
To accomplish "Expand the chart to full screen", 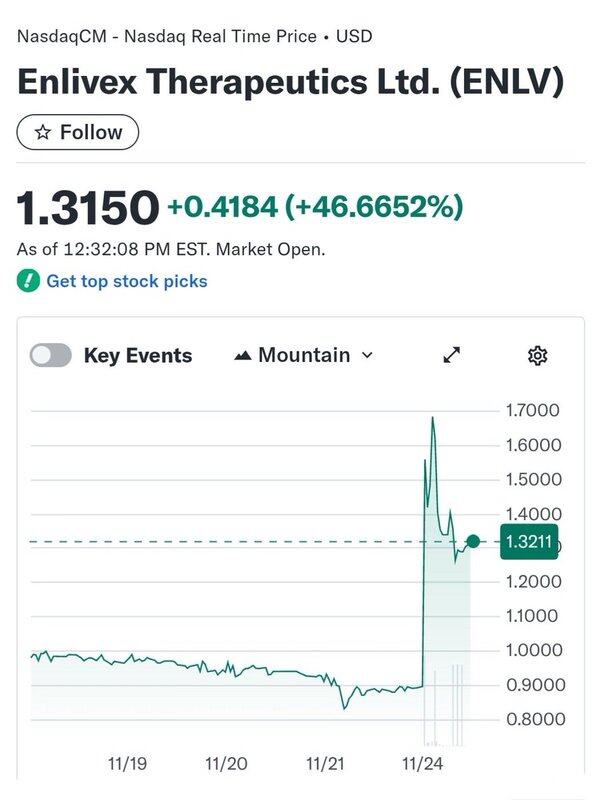I will 452,355.
